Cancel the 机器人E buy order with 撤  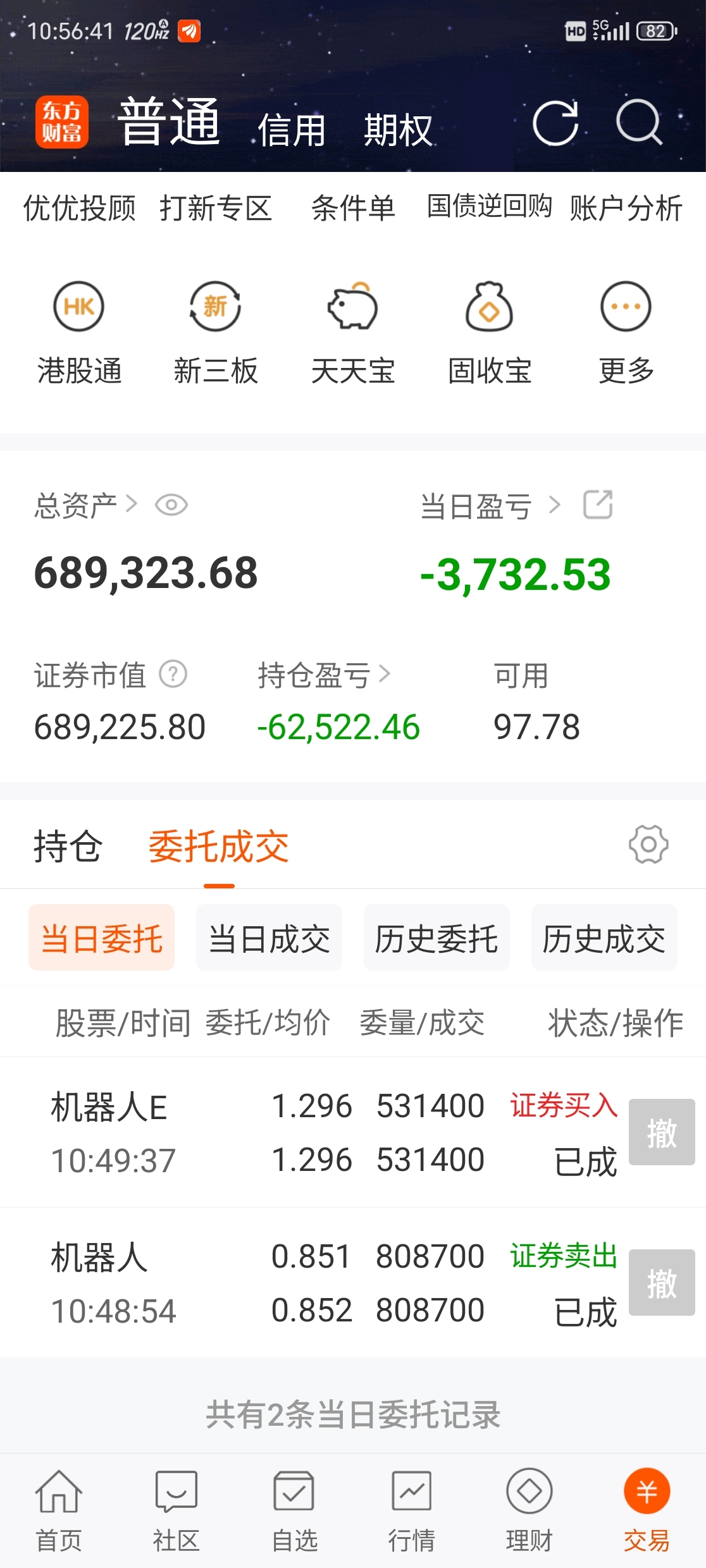coord(661,1132)
